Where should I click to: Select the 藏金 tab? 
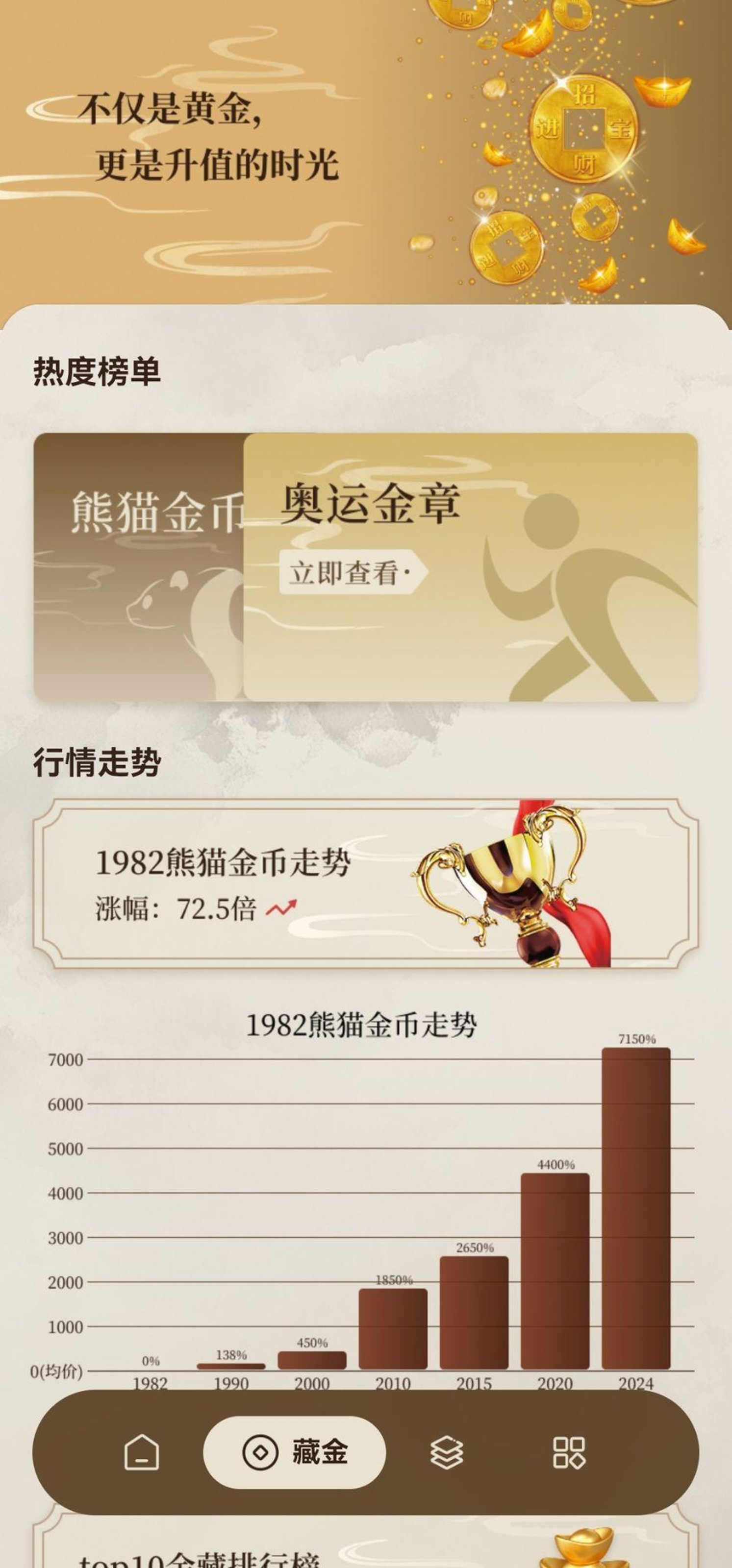point(295,1452)
